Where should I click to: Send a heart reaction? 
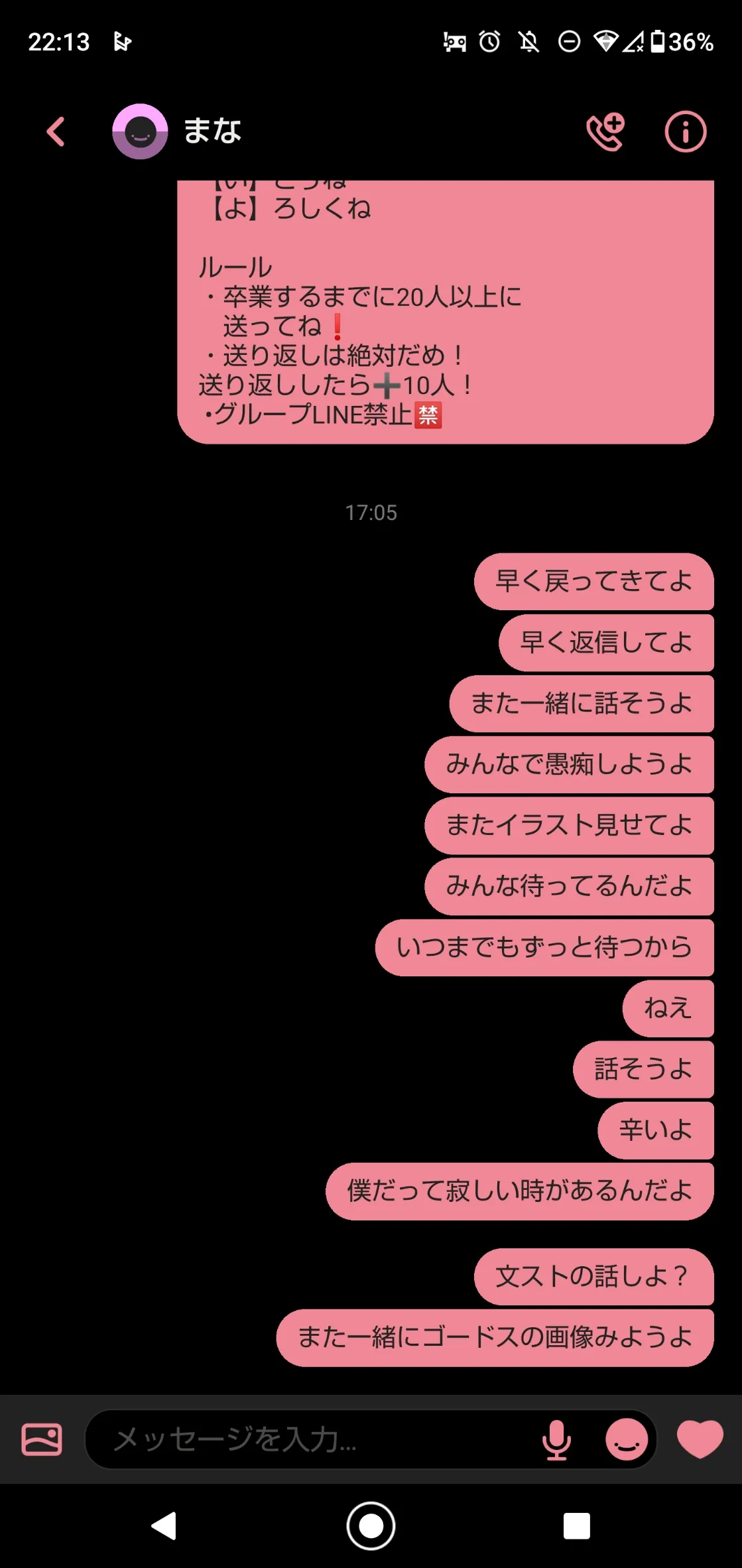[700, 1439]
